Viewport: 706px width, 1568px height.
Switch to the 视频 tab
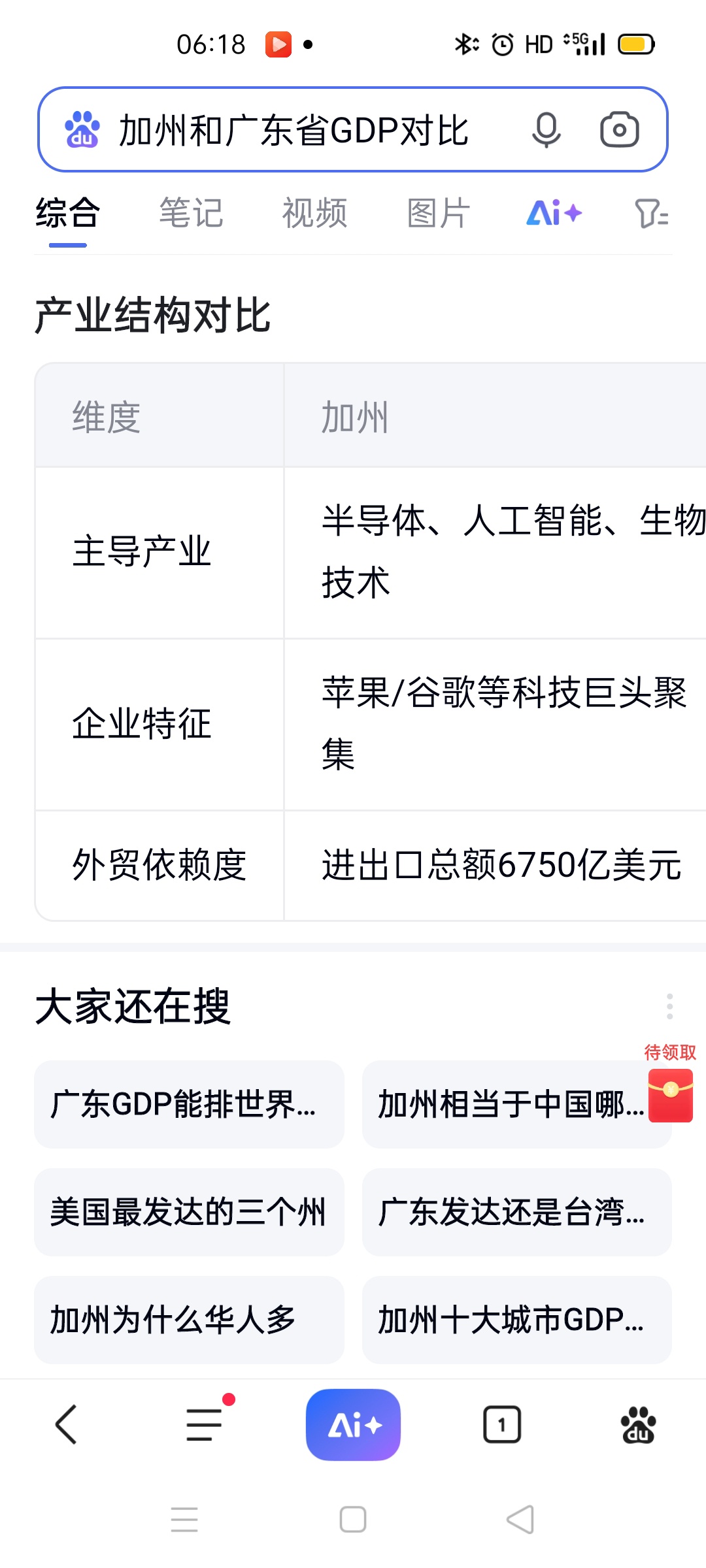(314, 214)
